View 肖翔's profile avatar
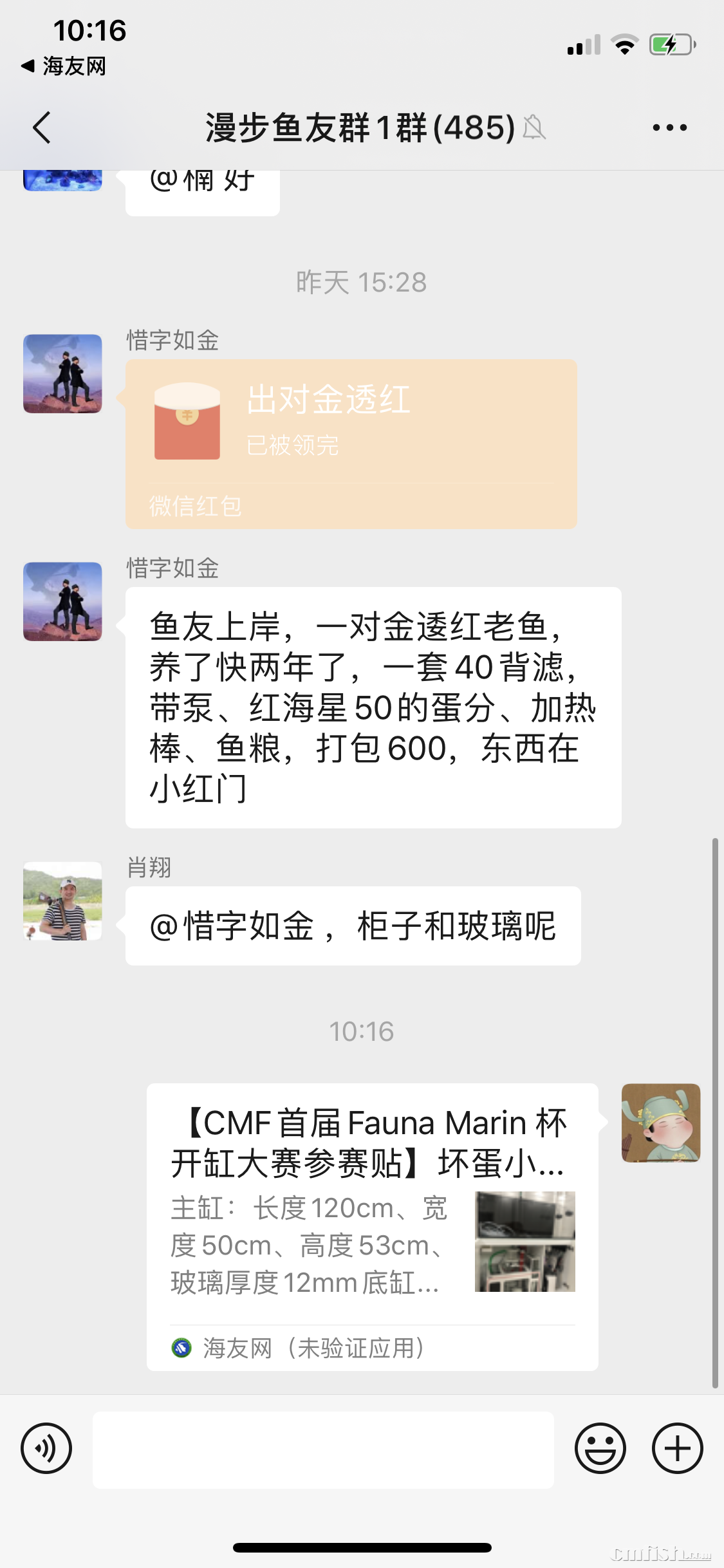The width and height of the screenshot is (724, 1568). [x=62, y=901]
